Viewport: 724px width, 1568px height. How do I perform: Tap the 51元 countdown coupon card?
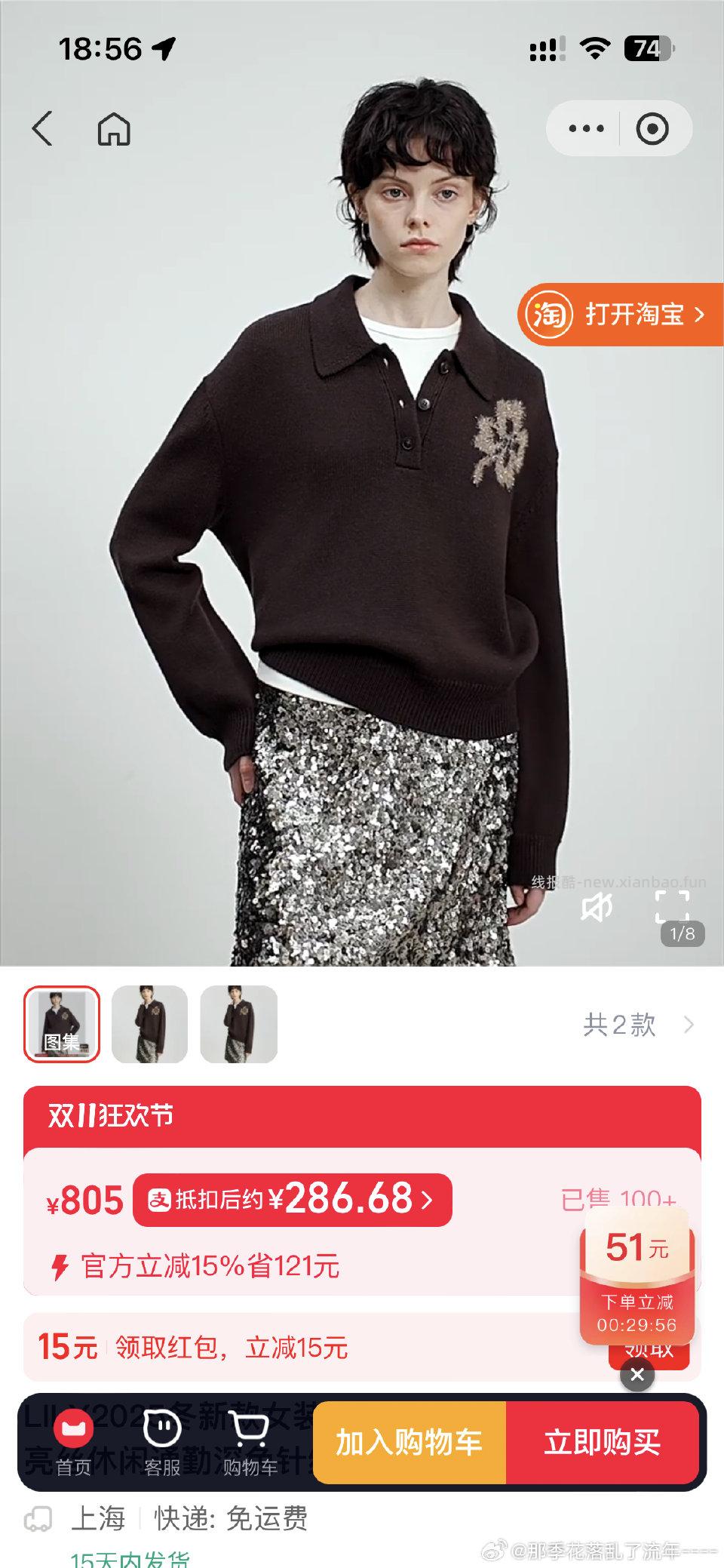638,1249
